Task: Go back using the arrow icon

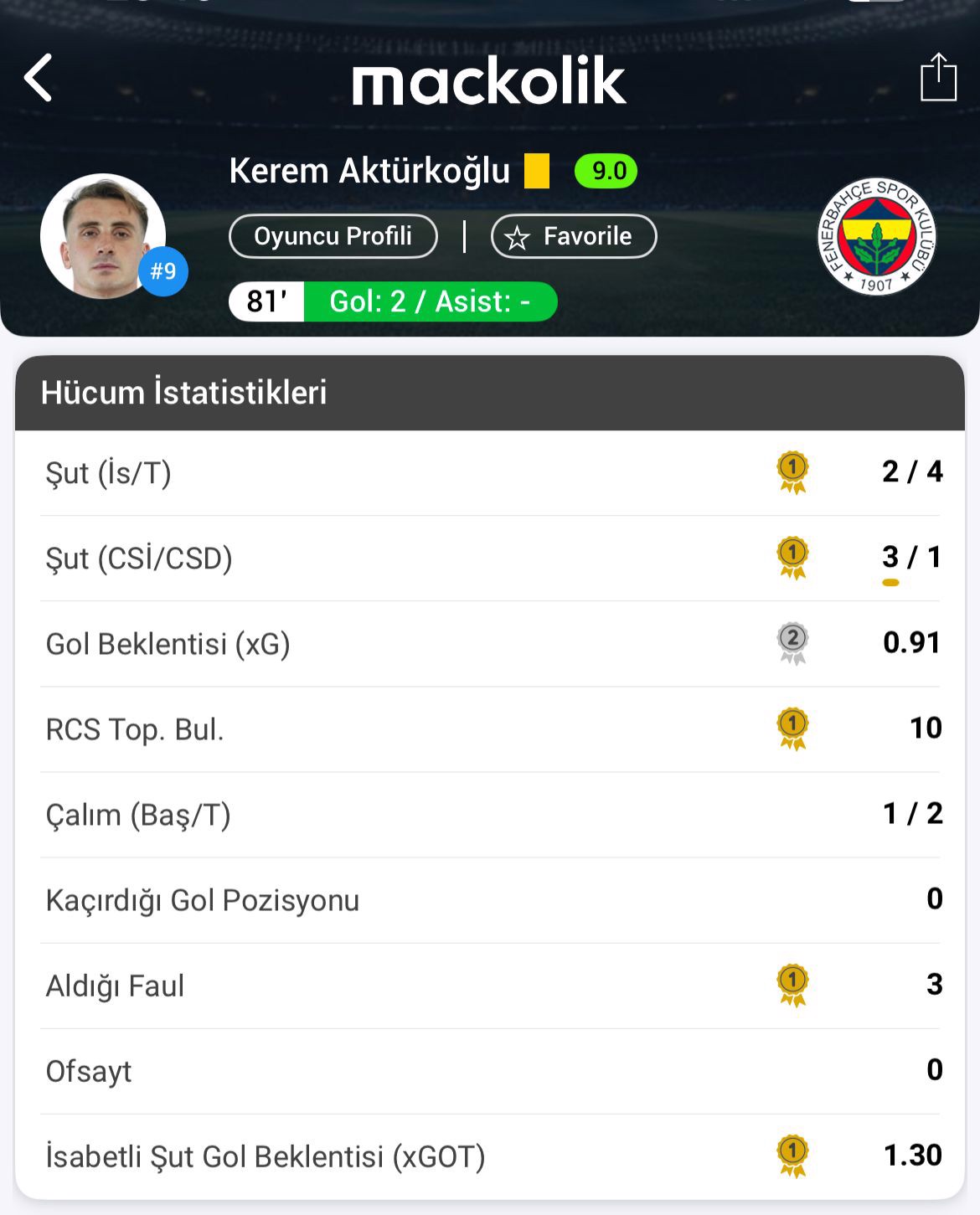Action: pos(39,78)
